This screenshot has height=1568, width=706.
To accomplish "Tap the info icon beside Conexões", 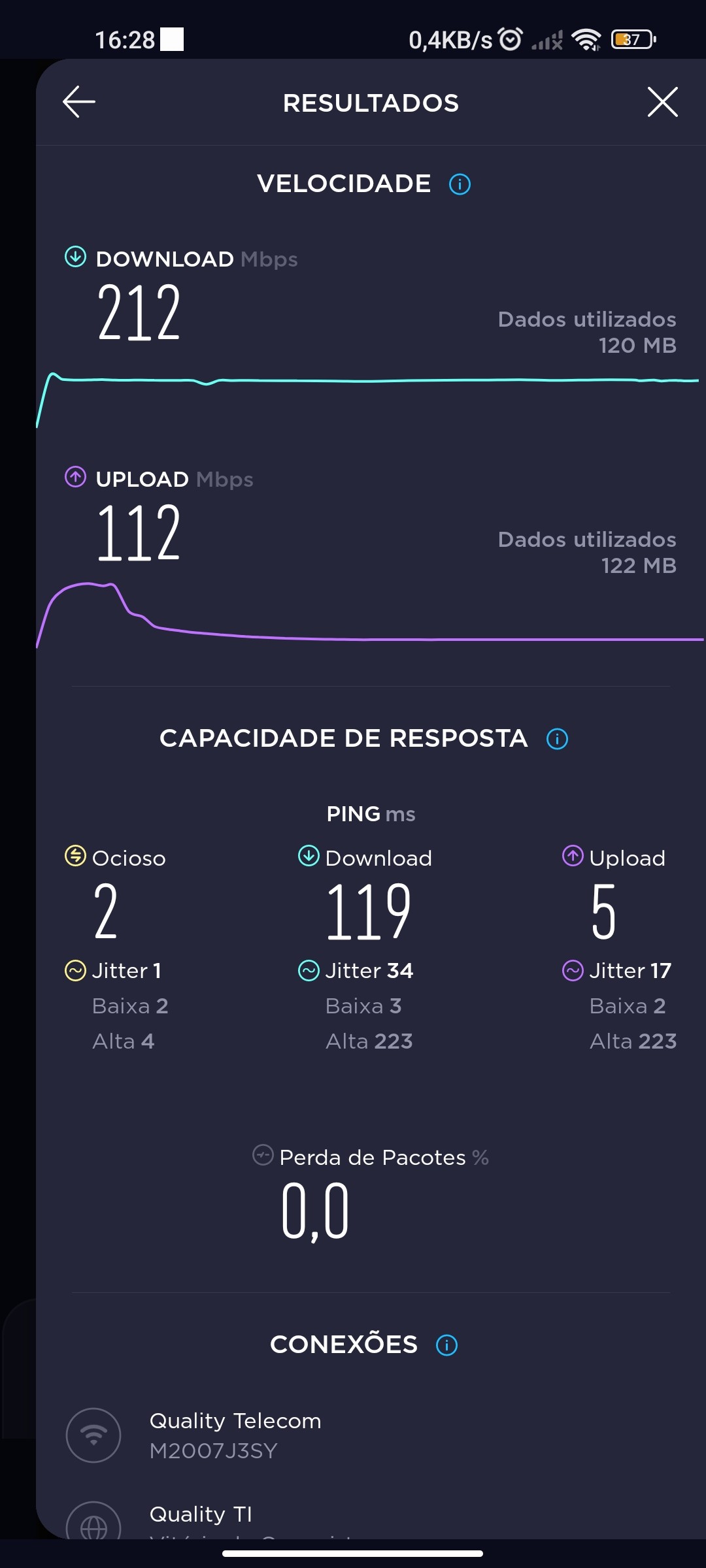I will point(446,1345).
